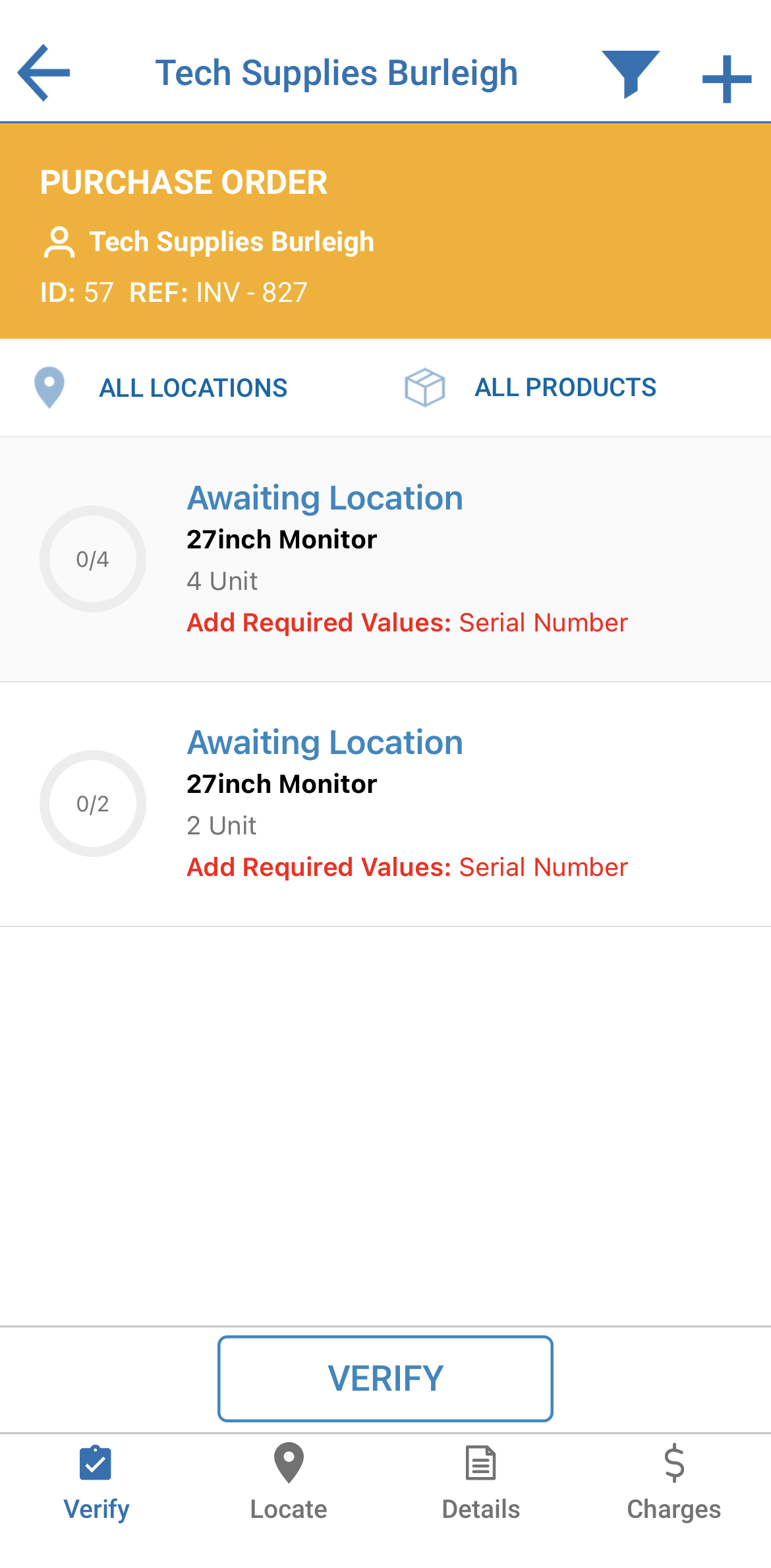Select the Verify tab
Viewport: 771px width, 1568px height.
[x=96, y=1482]
